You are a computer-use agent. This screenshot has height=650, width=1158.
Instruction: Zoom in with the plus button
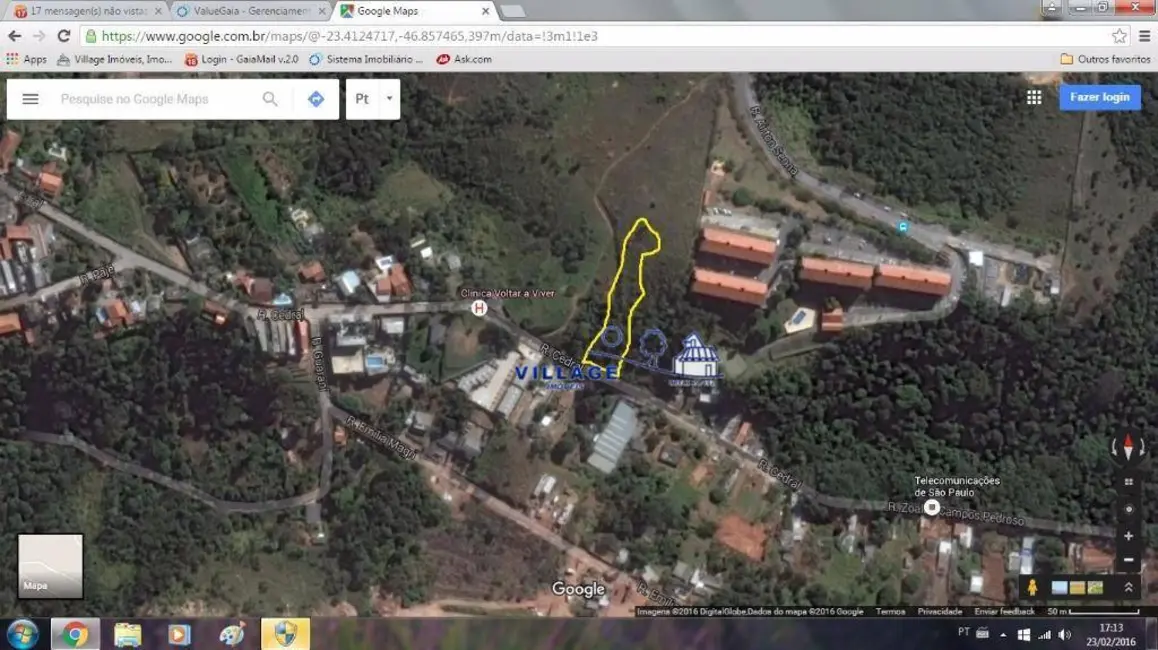click(x=1128, y=536)
